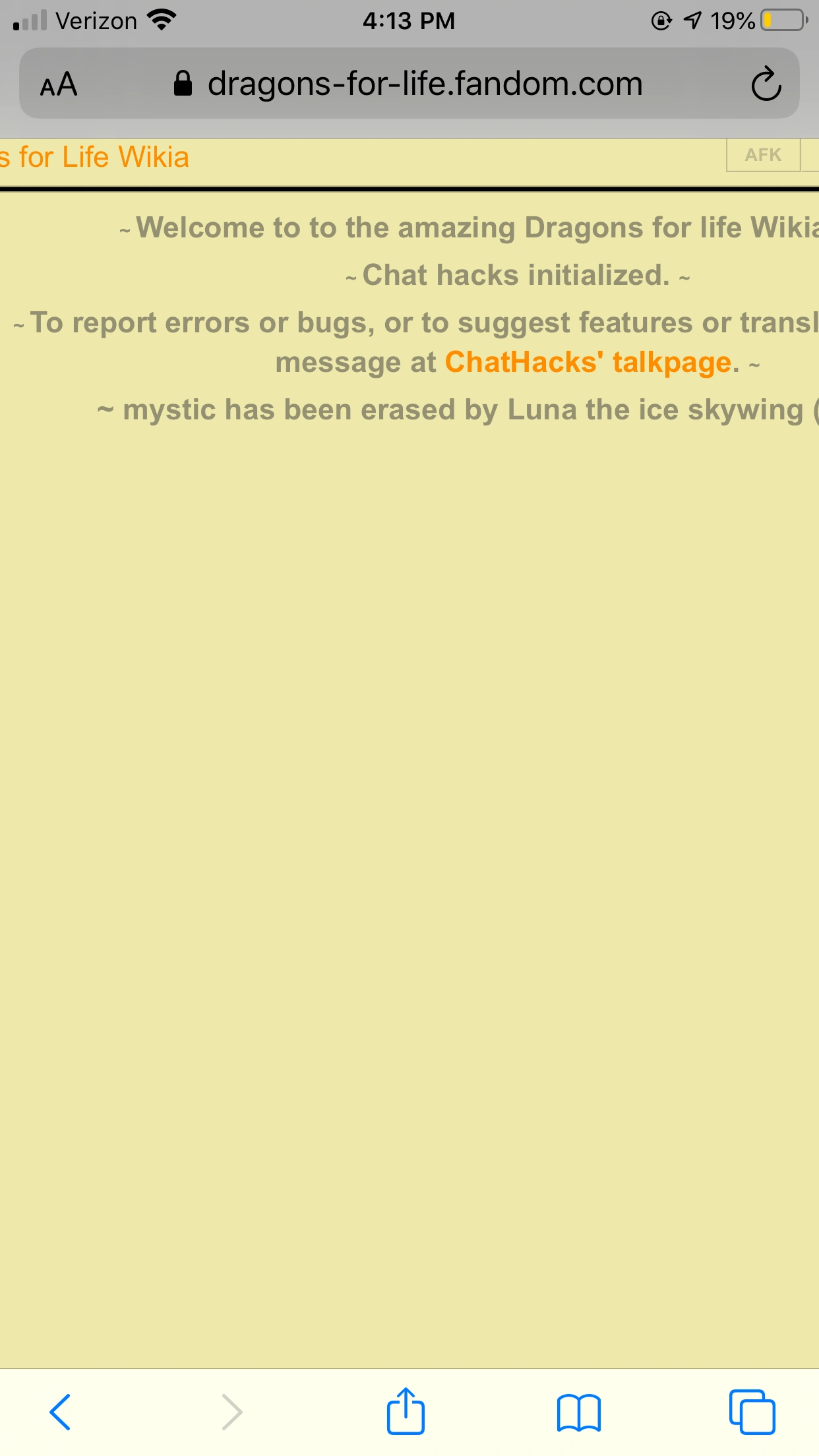Tap the AFK button
Screen dimensions: 819x1456
(763, 155)
